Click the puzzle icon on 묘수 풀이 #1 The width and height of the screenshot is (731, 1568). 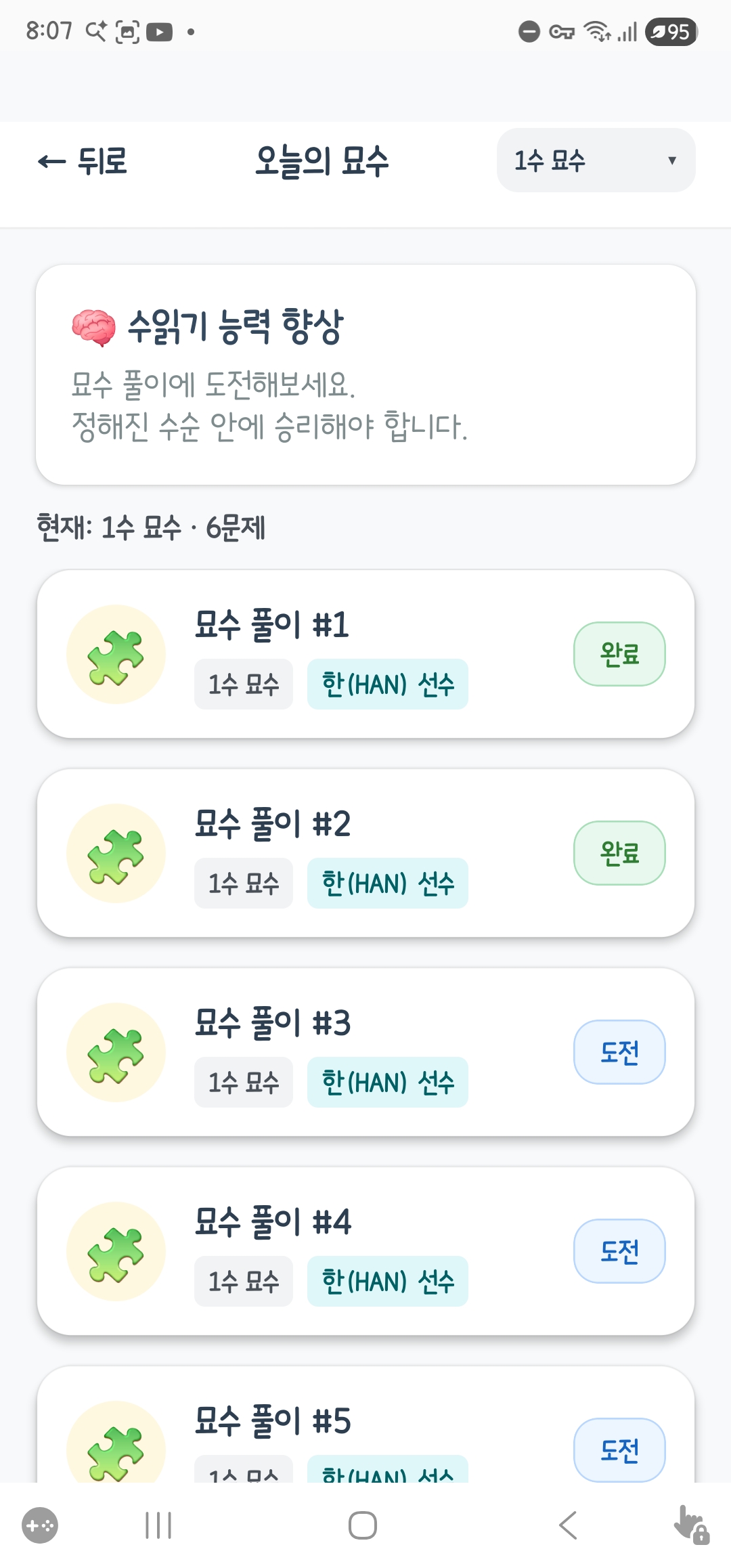[116, 653]
